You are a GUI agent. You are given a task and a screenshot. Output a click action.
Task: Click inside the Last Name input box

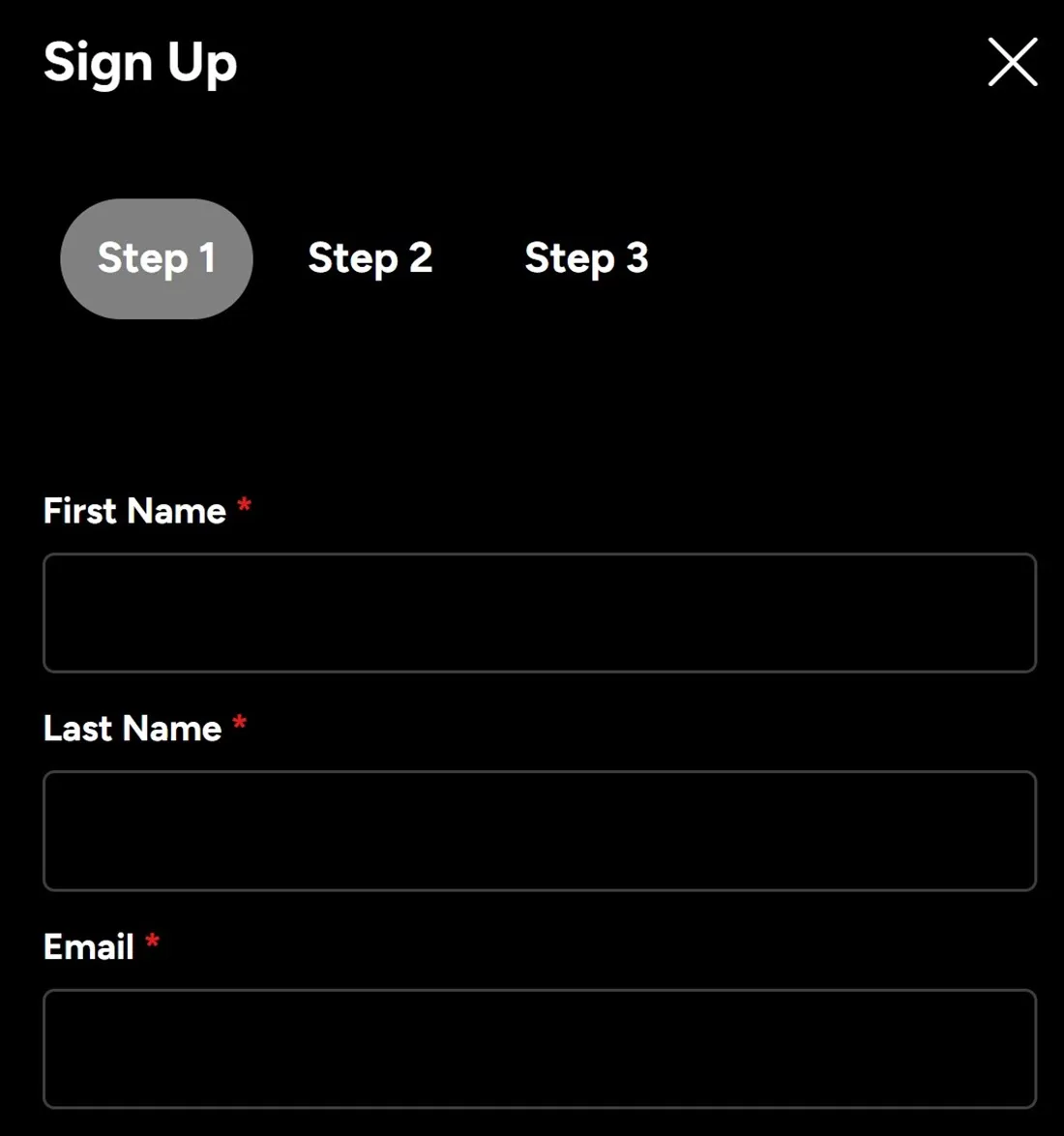click(539, 831)
